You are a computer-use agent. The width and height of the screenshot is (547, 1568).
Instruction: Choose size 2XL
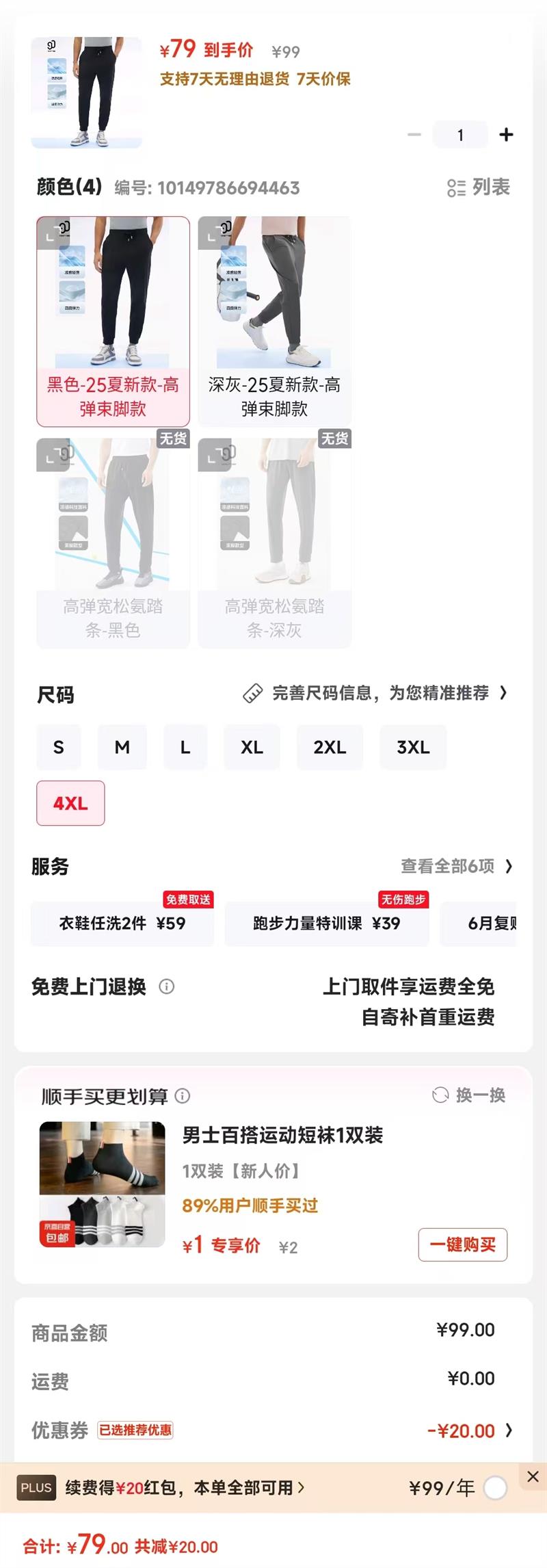point(330,747)
